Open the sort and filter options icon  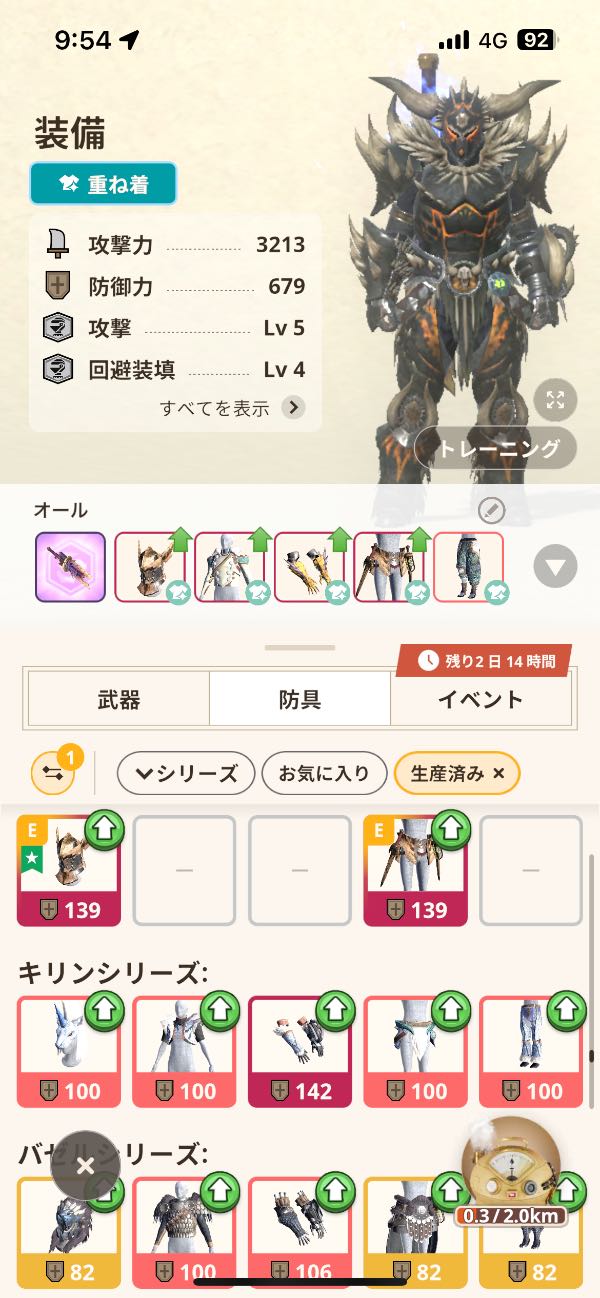pos(54,773)
